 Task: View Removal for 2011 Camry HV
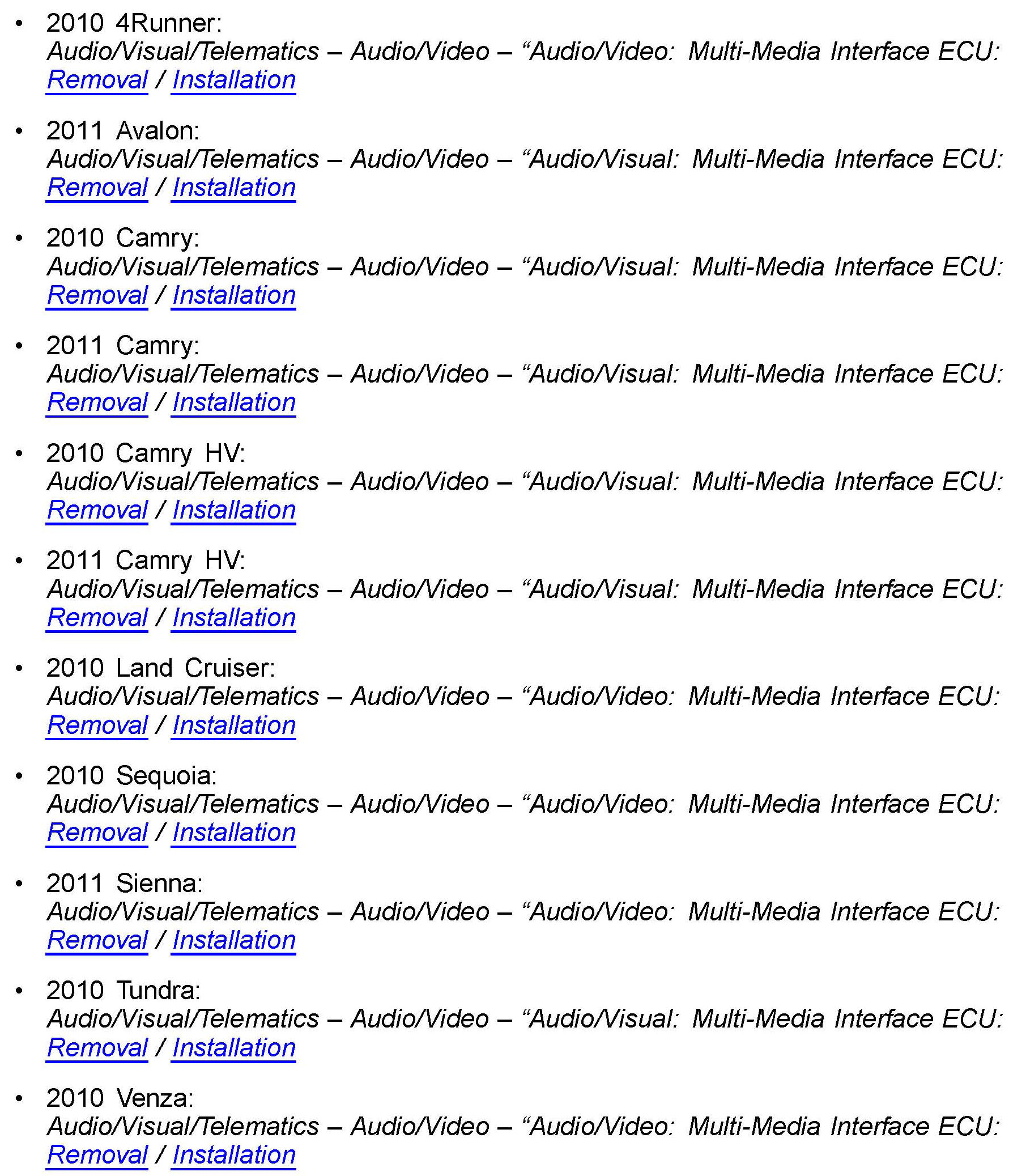point(97,618)
